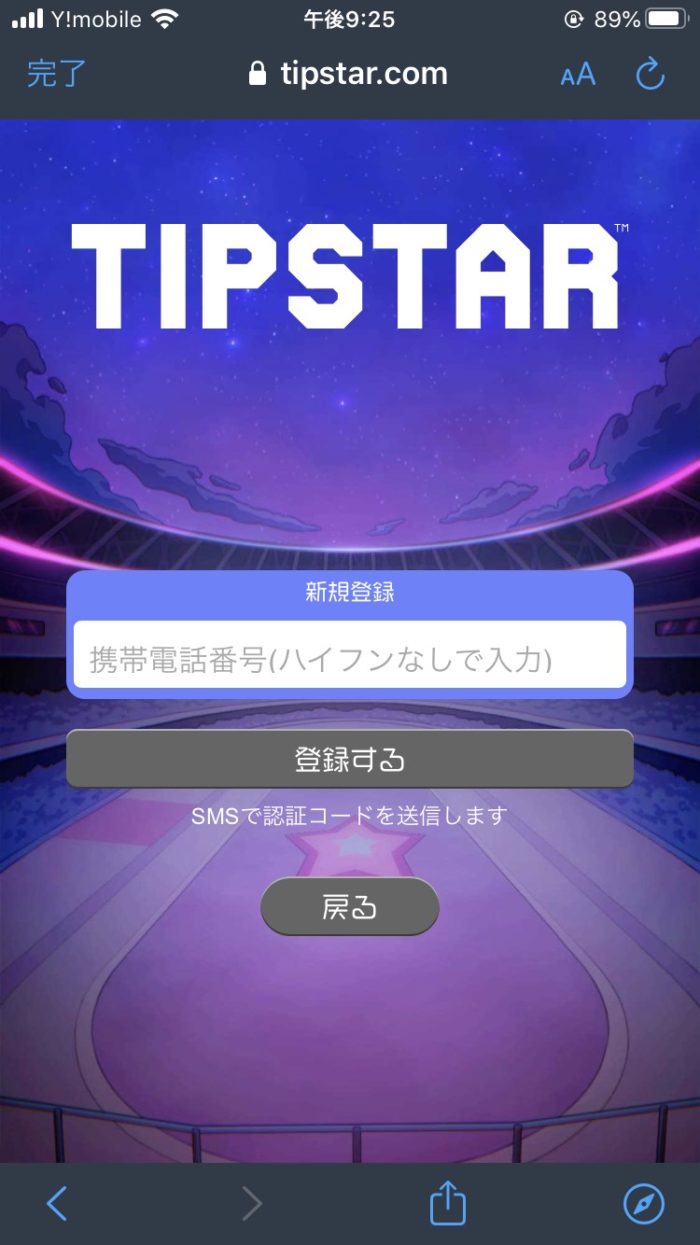Tap the 戻る button
The width and height of the screenshot is (700, 1245).
coord(349,907)
